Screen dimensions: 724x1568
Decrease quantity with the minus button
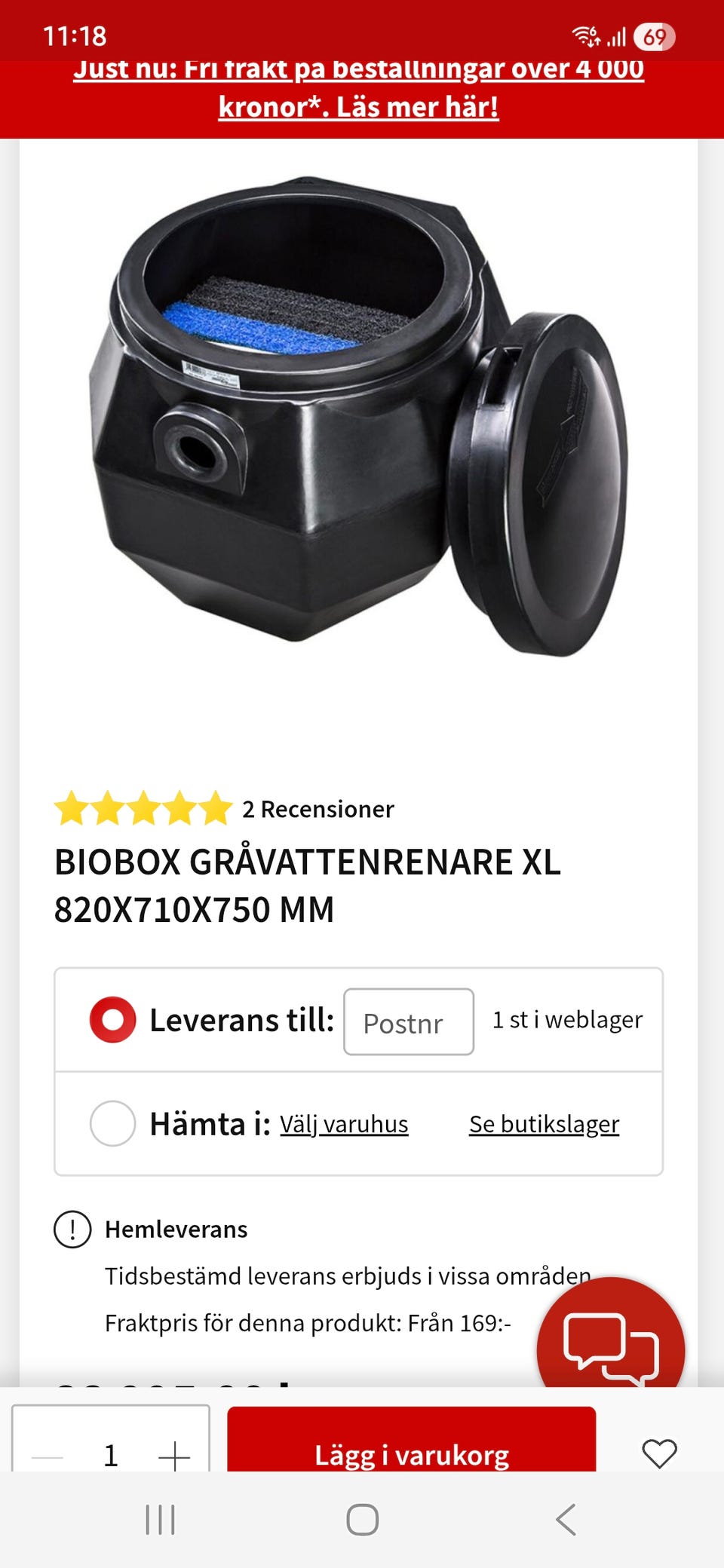48,1456
